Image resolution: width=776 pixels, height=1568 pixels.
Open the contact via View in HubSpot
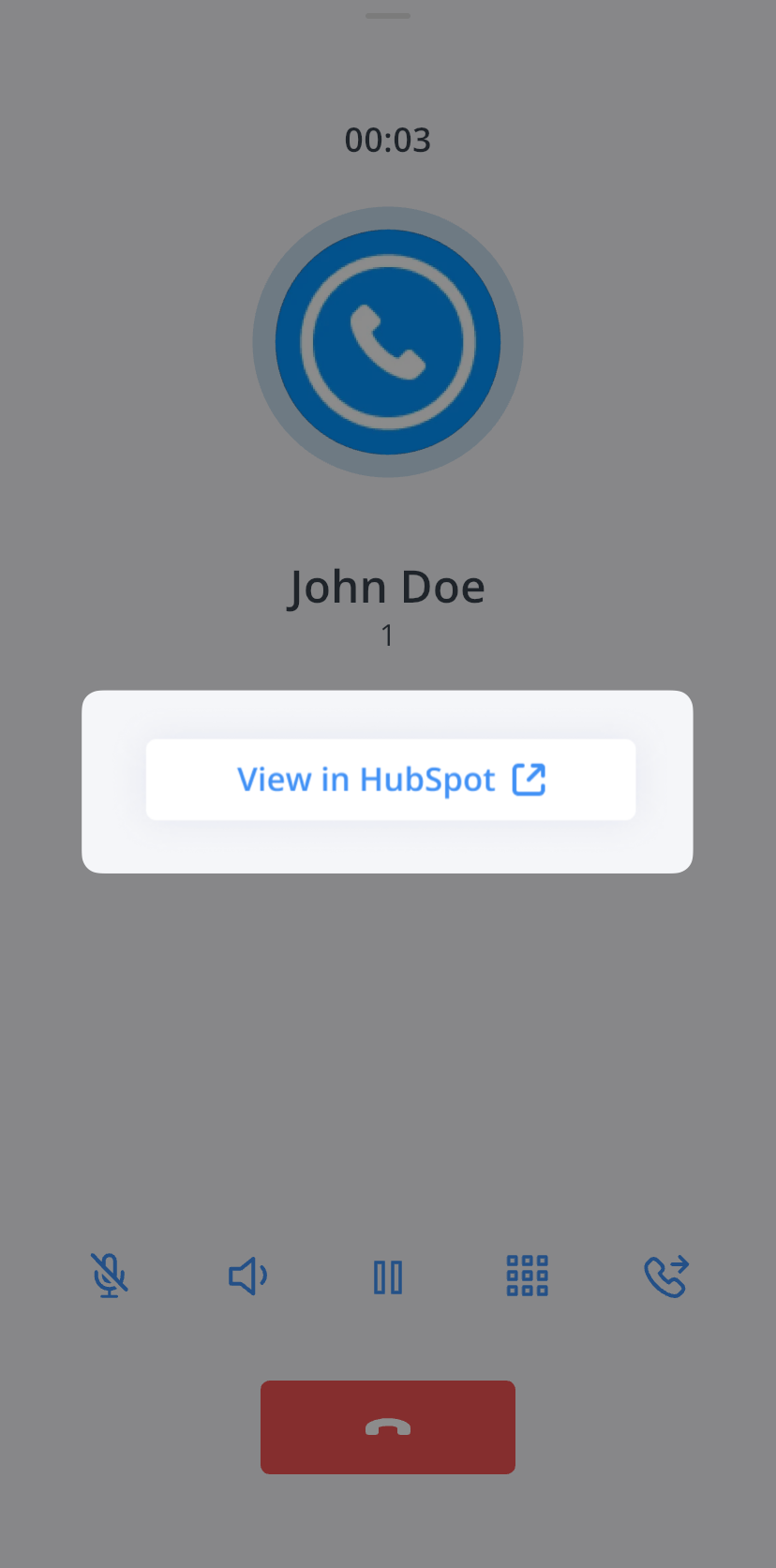point(391,779)
